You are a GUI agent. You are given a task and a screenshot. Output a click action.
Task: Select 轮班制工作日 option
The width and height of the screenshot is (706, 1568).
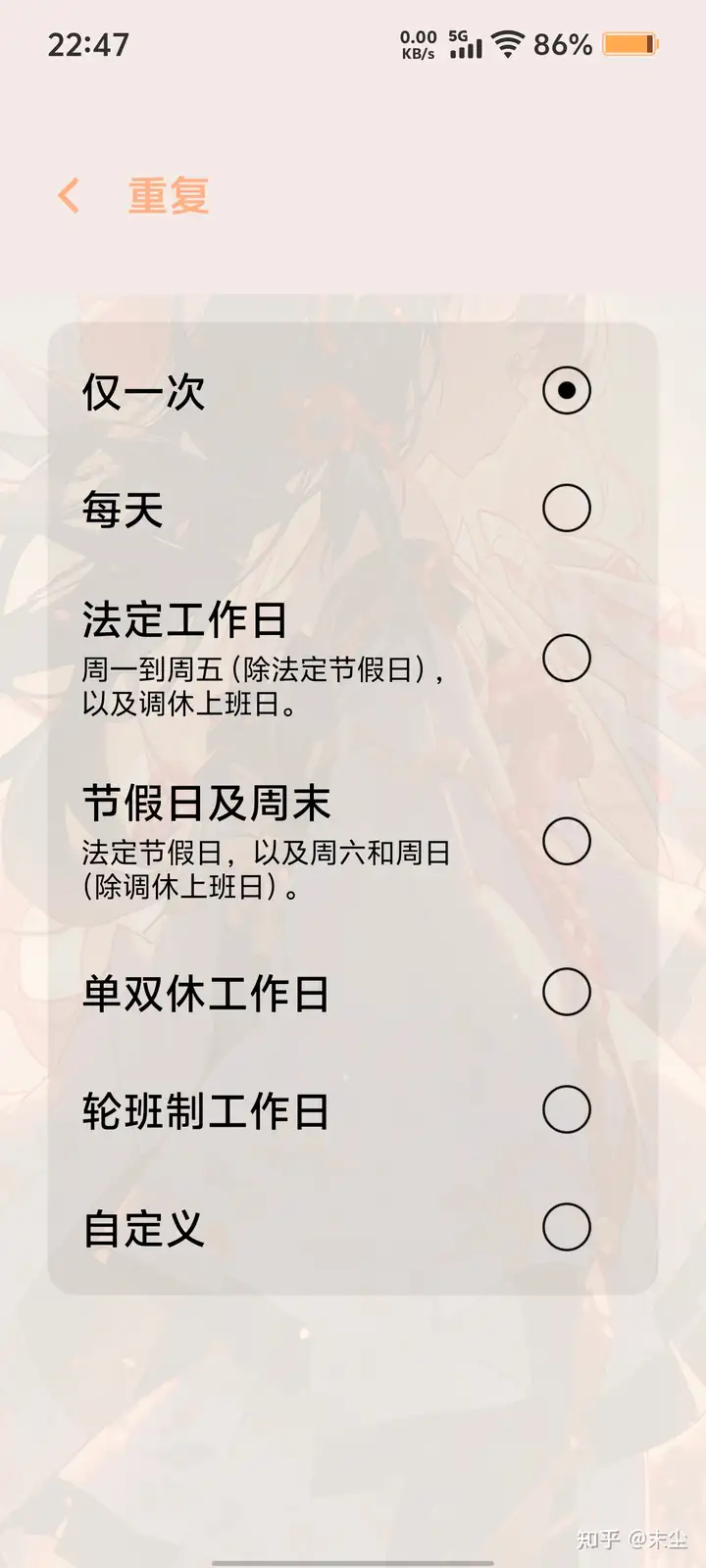point(352,1110)
